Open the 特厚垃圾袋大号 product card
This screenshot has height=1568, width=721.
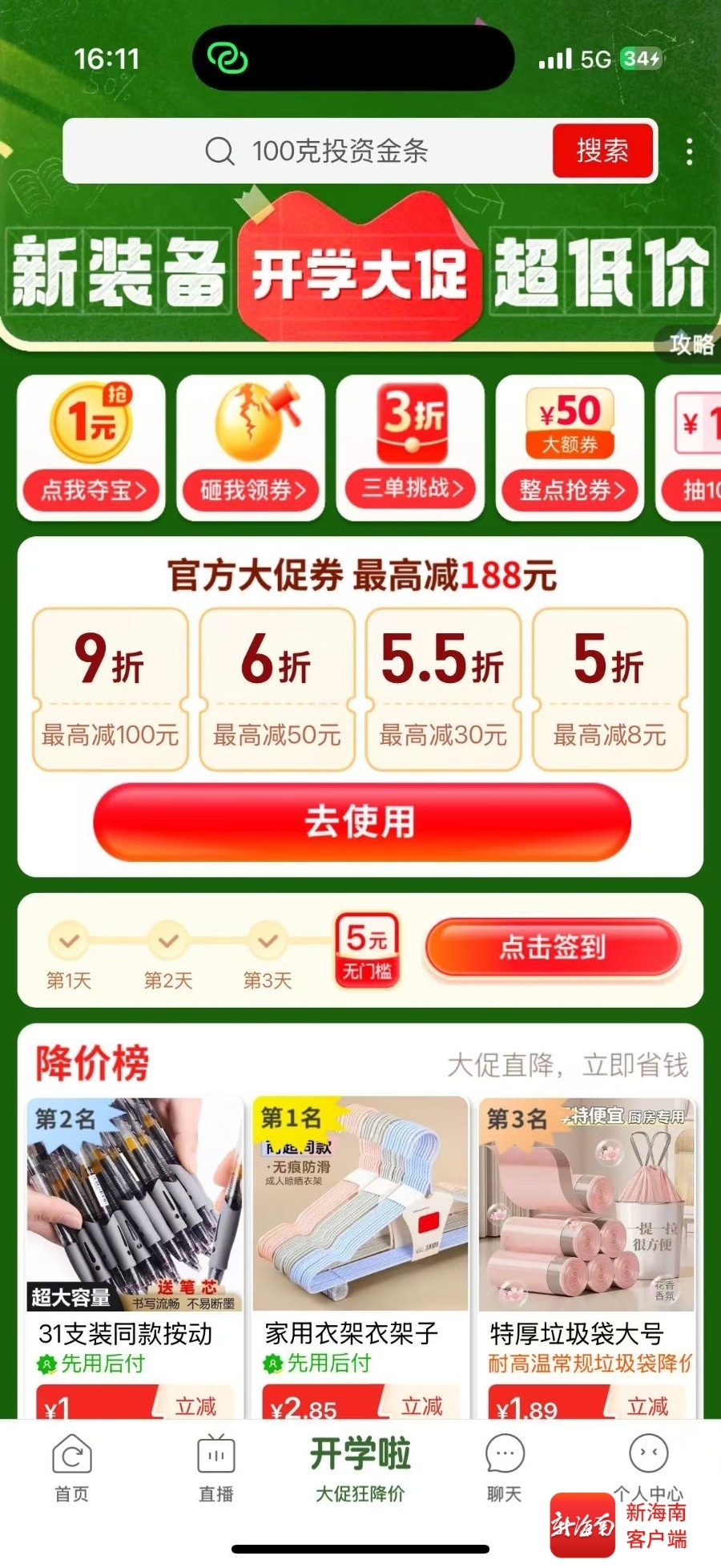click(x=586, y=1243)
